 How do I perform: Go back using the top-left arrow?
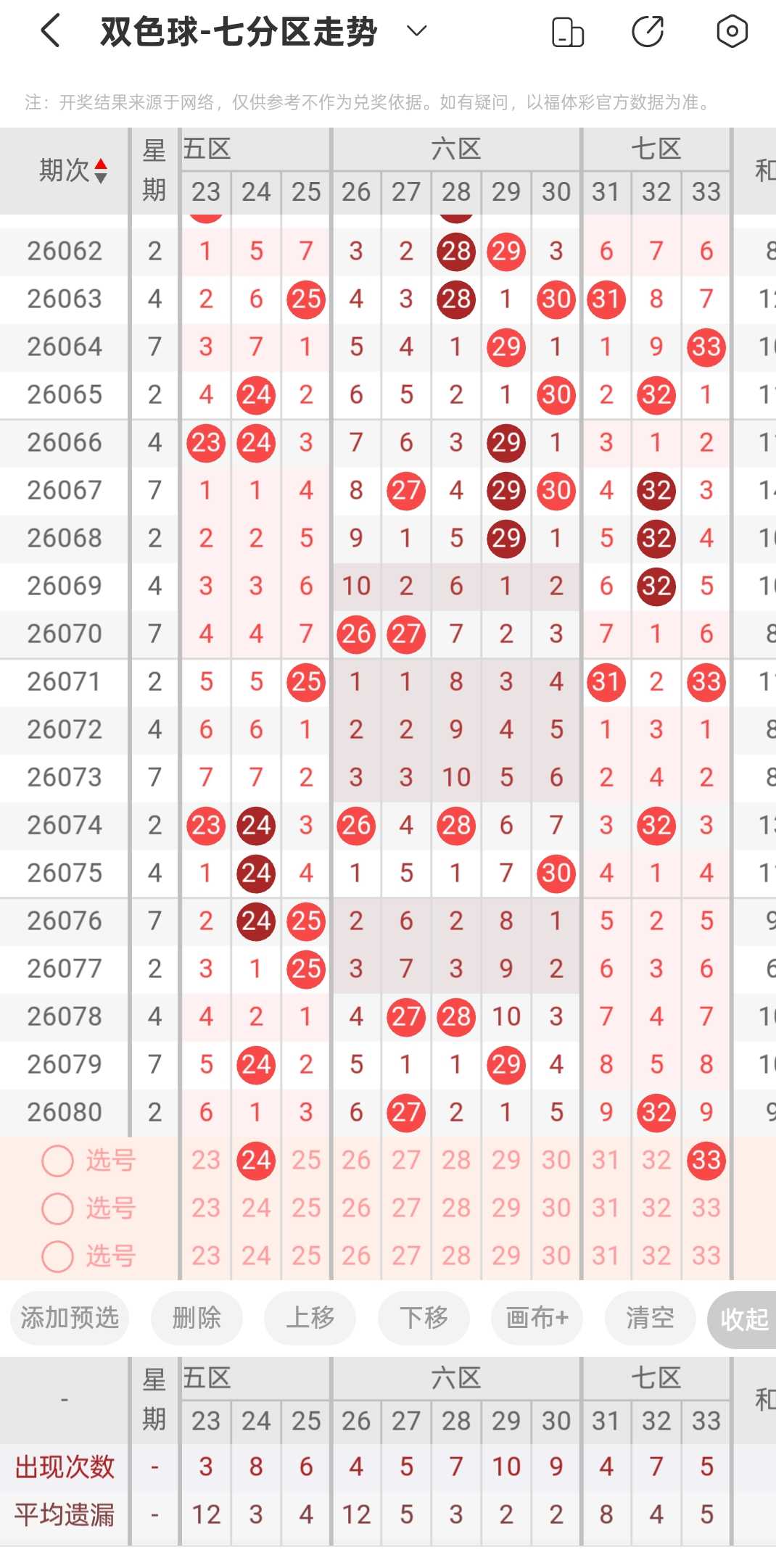point(50,32)
